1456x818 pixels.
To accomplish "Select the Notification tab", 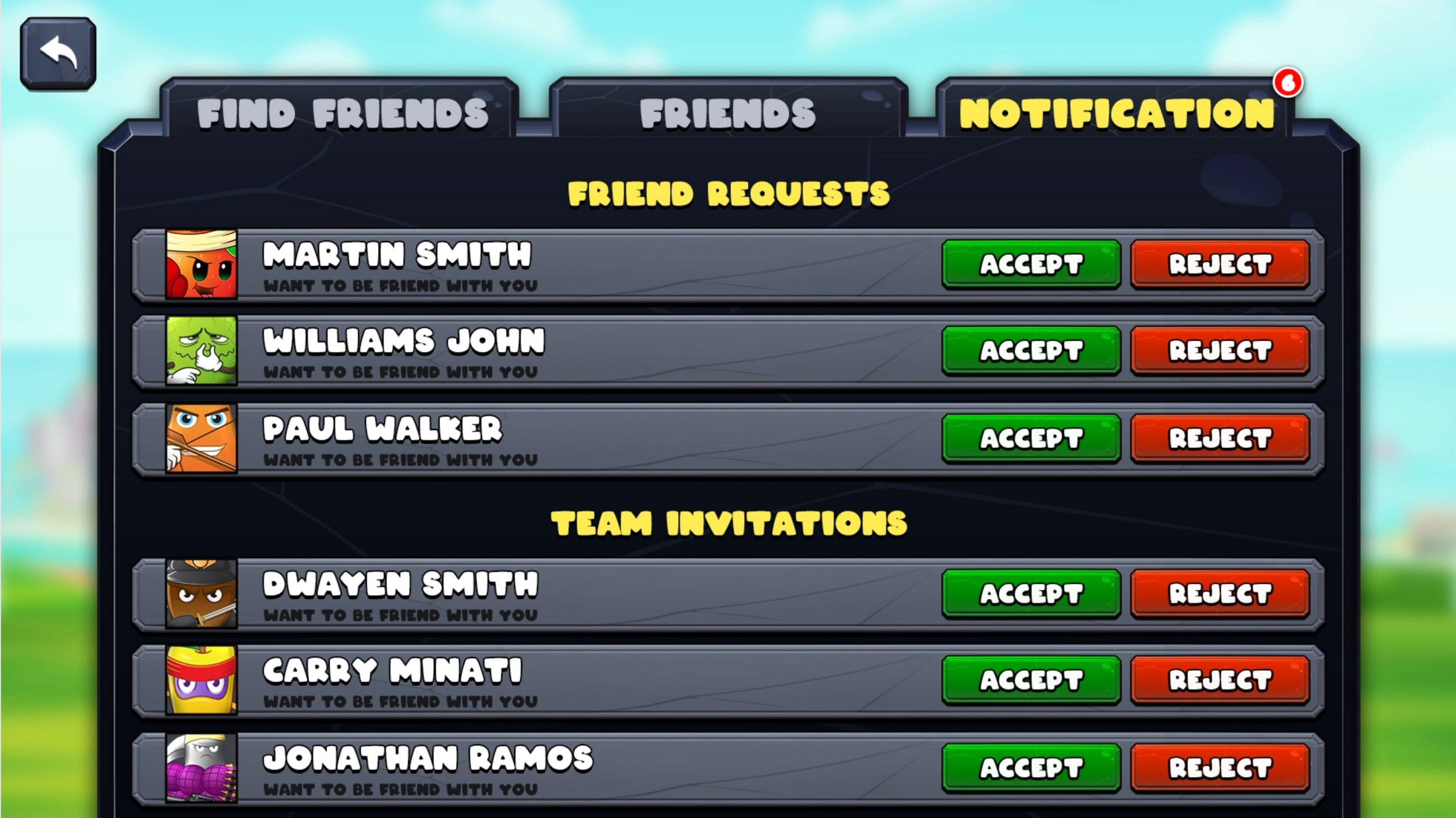I will (x=1116, y=113).
